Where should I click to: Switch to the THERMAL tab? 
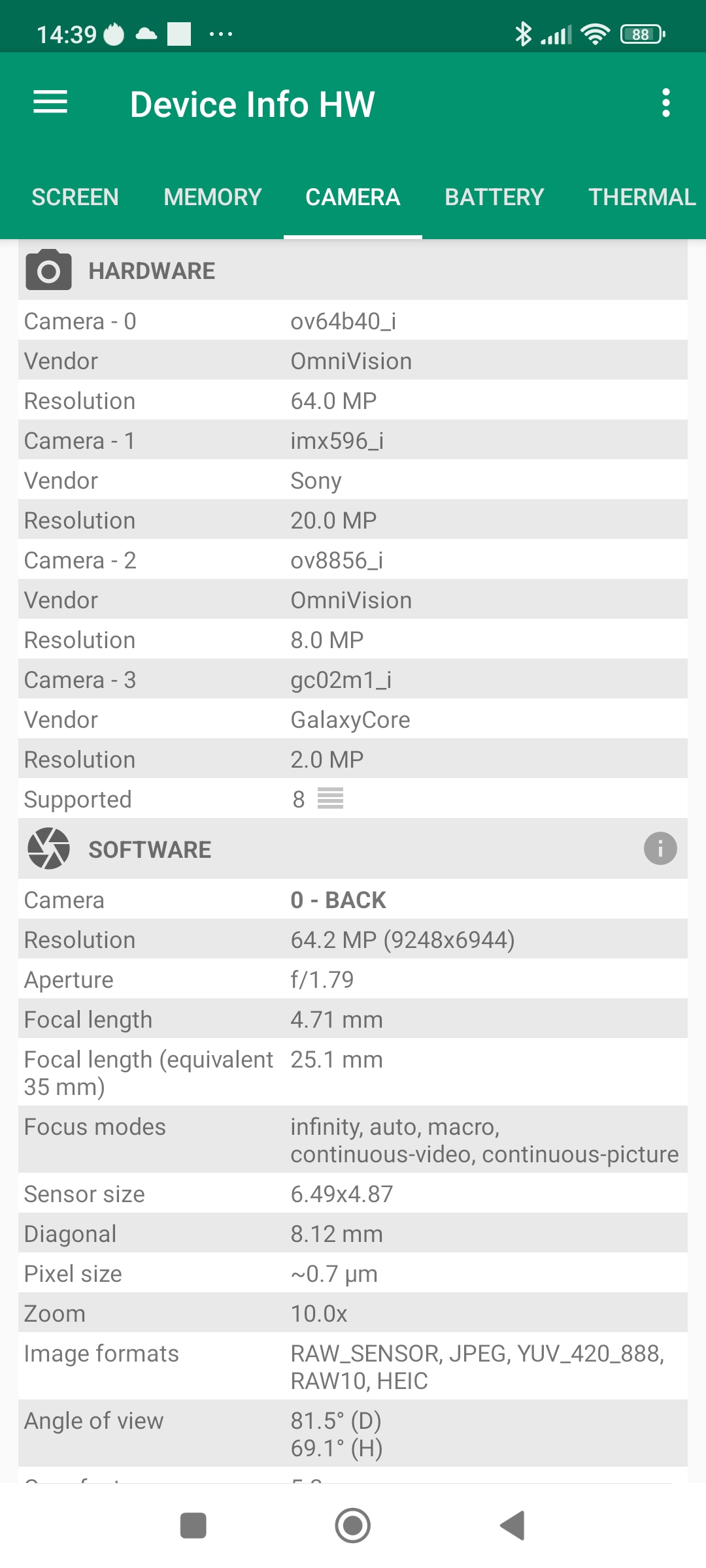[x=641, y=197]
